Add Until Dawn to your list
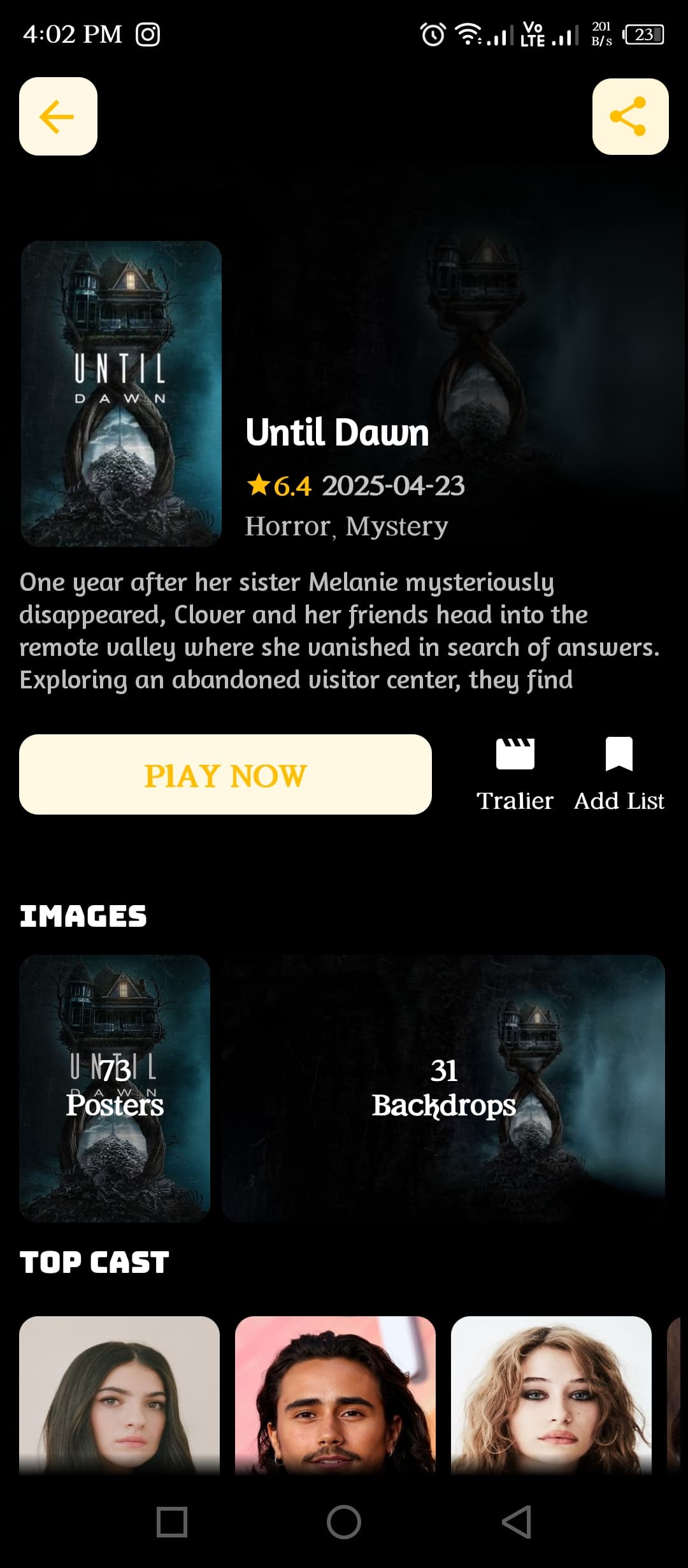The height and width of the screenshot is (1568, 688). (x=619, y=774)
